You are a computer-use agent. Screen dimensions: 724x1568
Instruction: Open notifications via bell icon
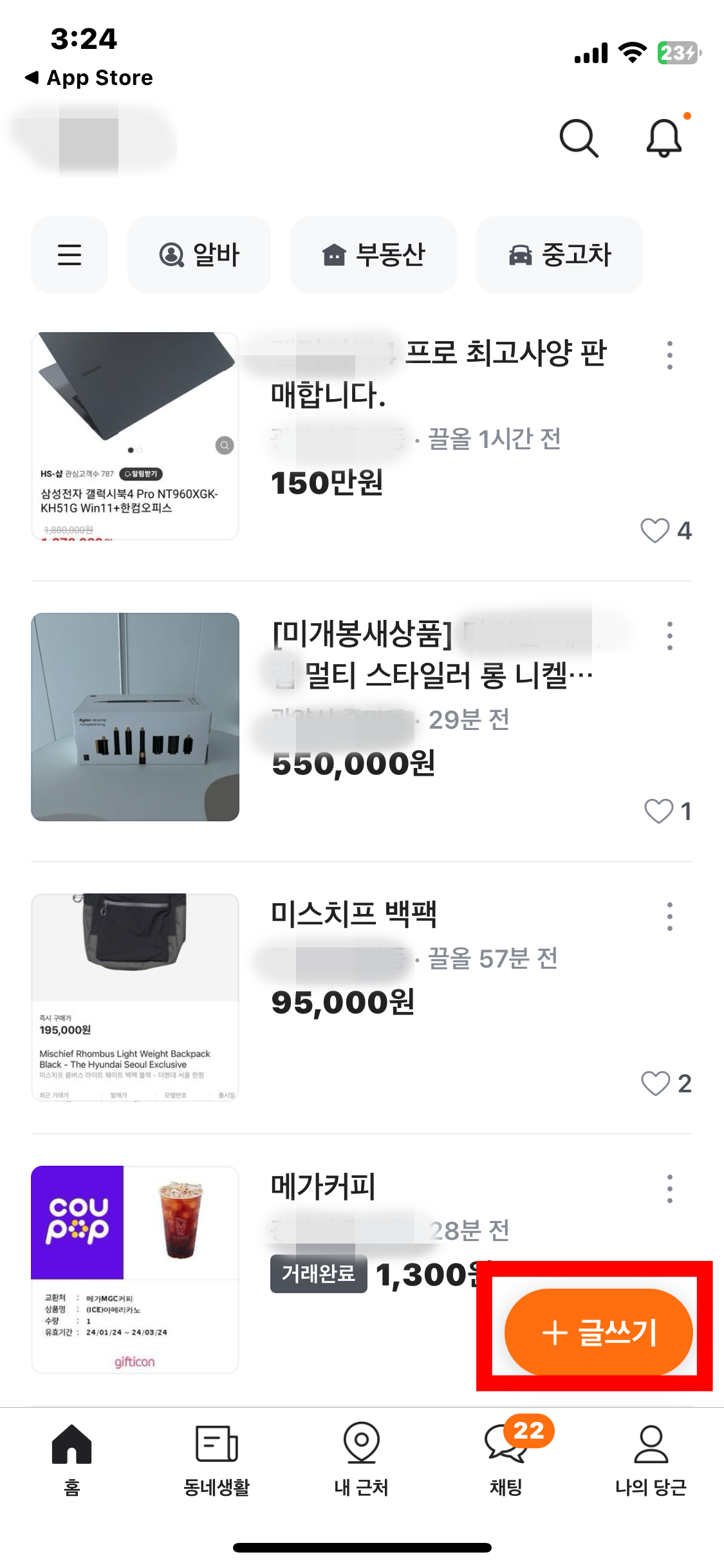[x=664, y=137]
